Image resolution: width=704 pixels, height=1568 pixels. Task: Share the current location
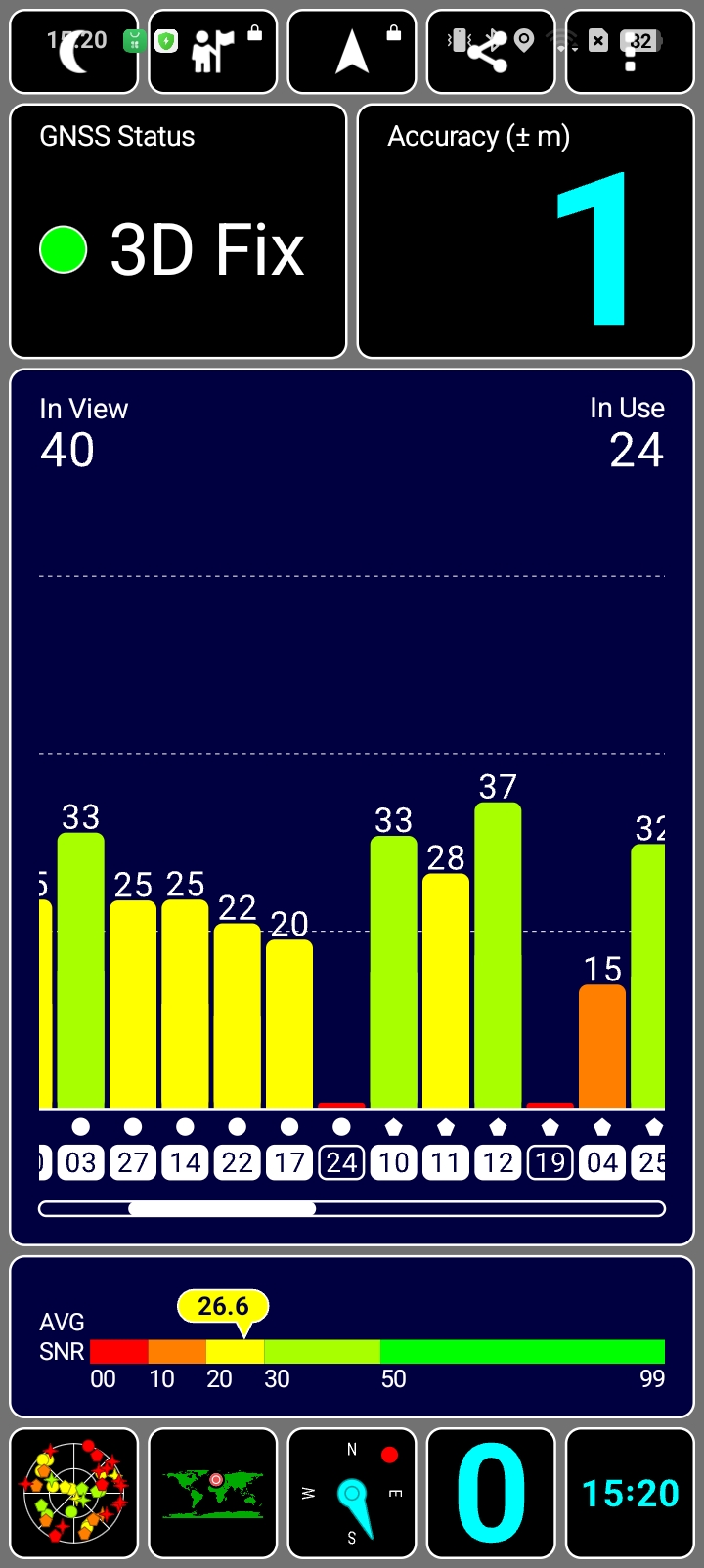[x=491, y=52]
